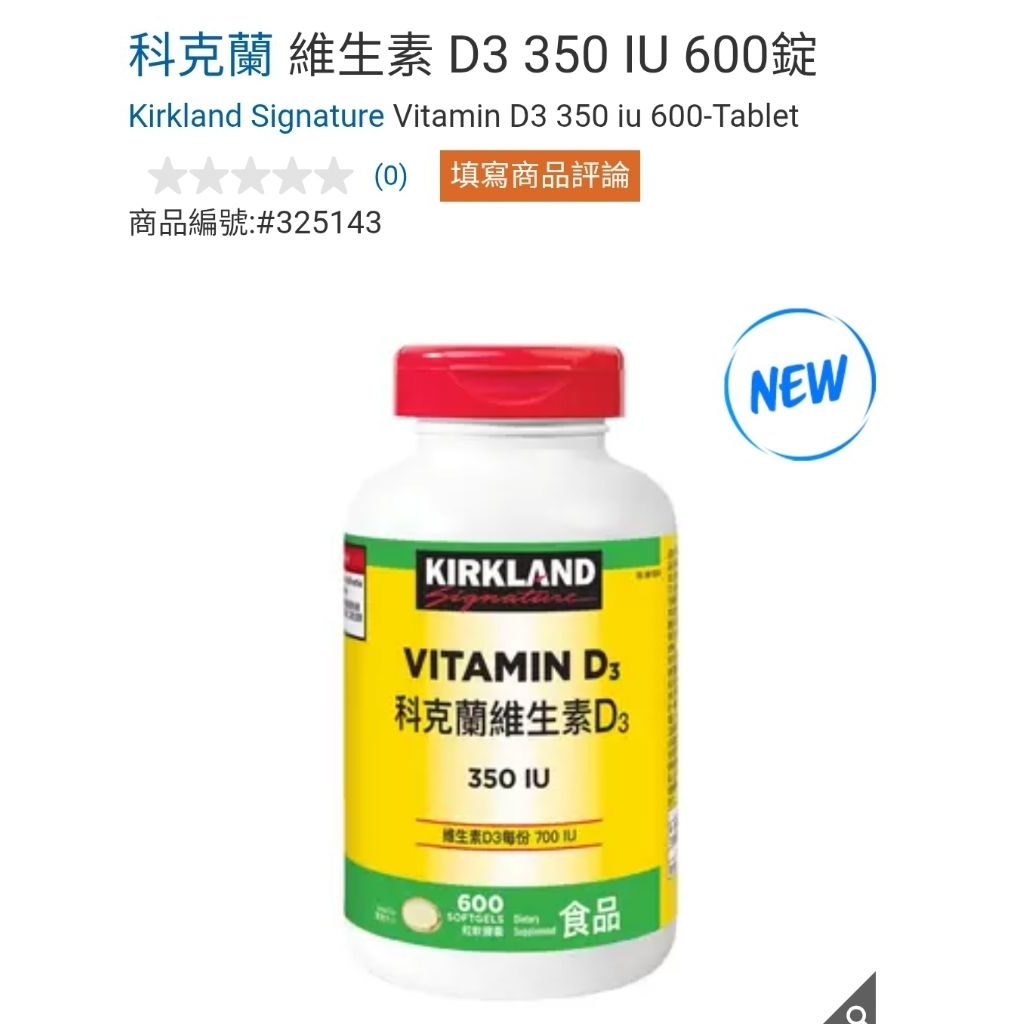Open the Kirkland Signature brand link
This screenshot has width=1024, height=1024.
256,117
